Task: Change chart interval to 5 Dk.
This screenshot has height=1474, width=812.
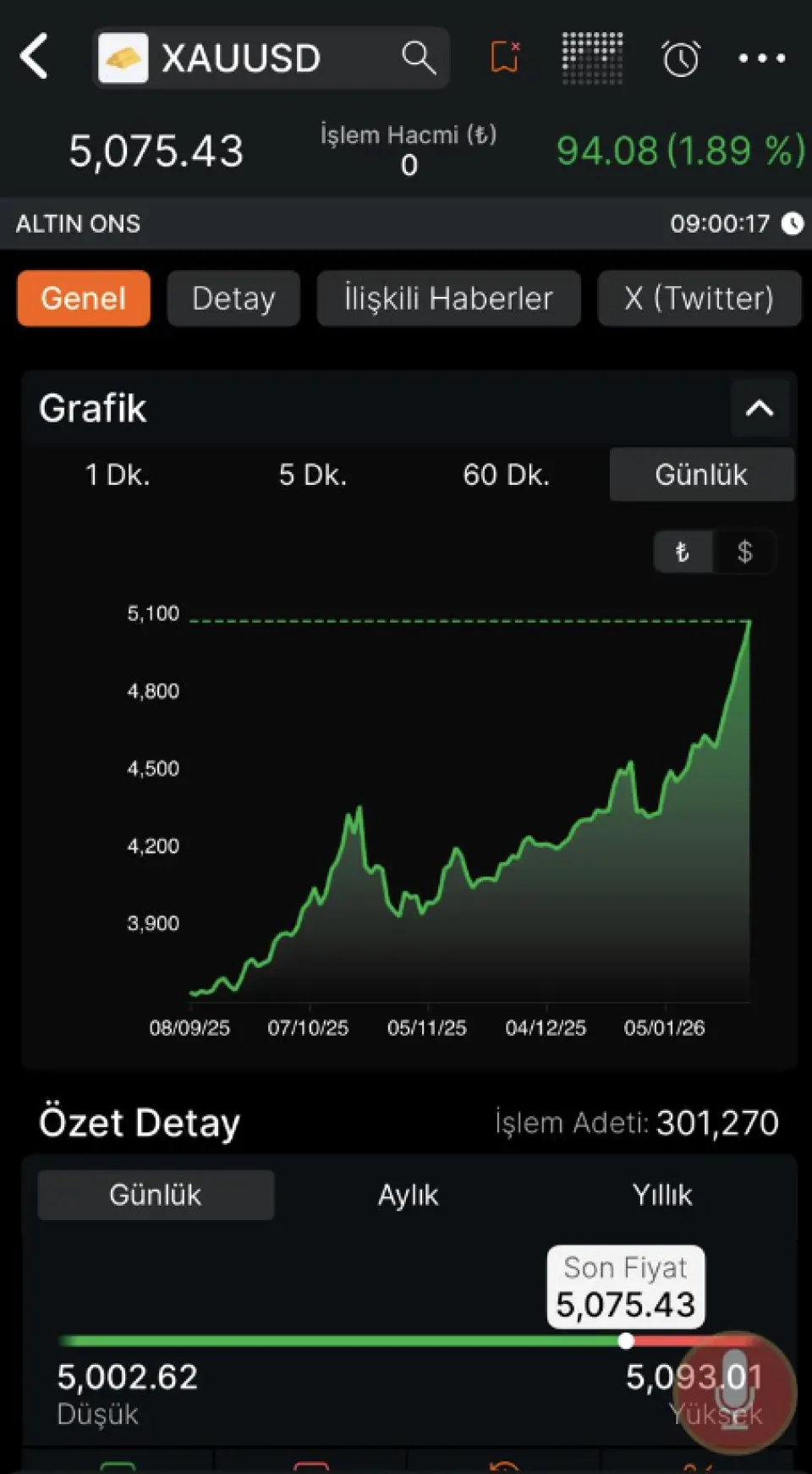Action: [x=313, y=475]
